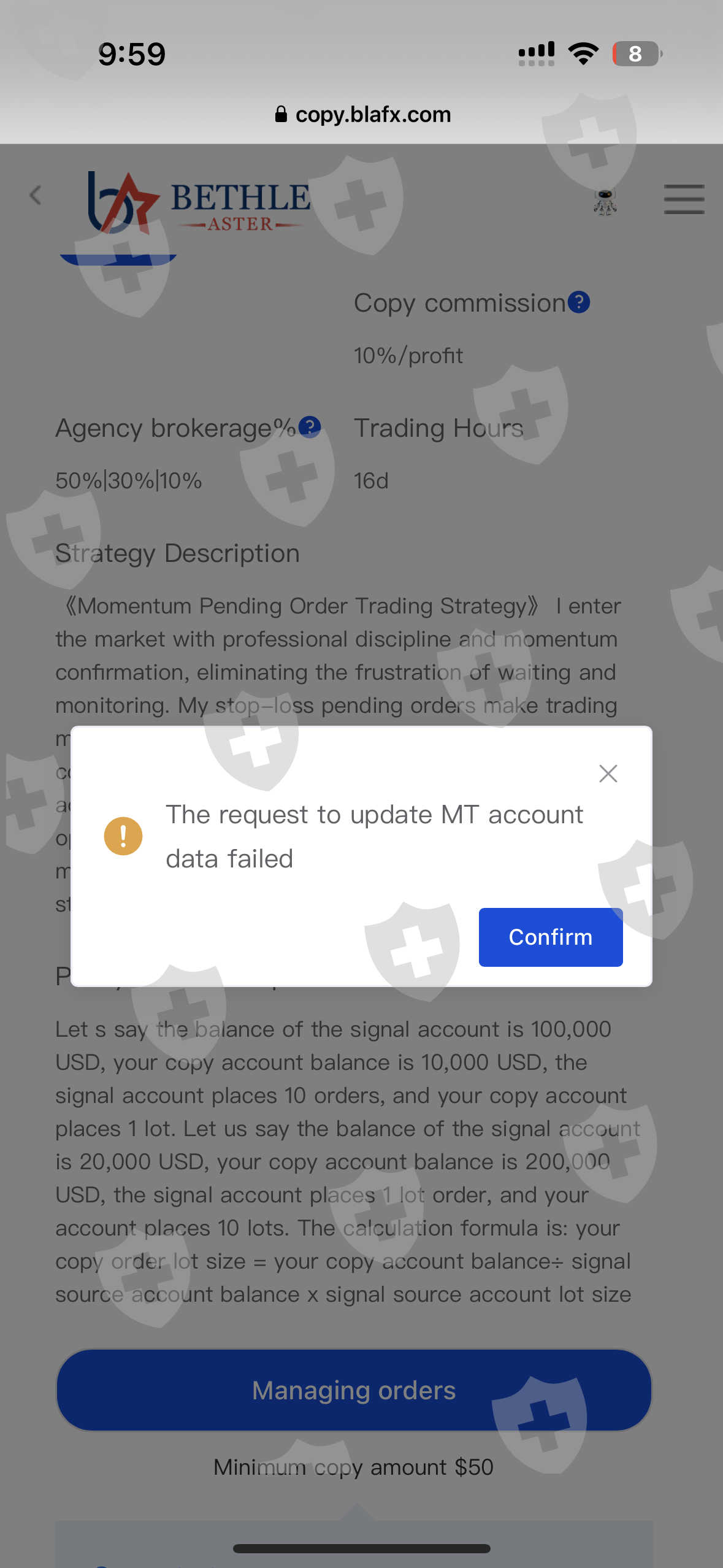Screen dimensions: 723x1568
Task: Go back with the top-left arrow
Action: point(36,196)
